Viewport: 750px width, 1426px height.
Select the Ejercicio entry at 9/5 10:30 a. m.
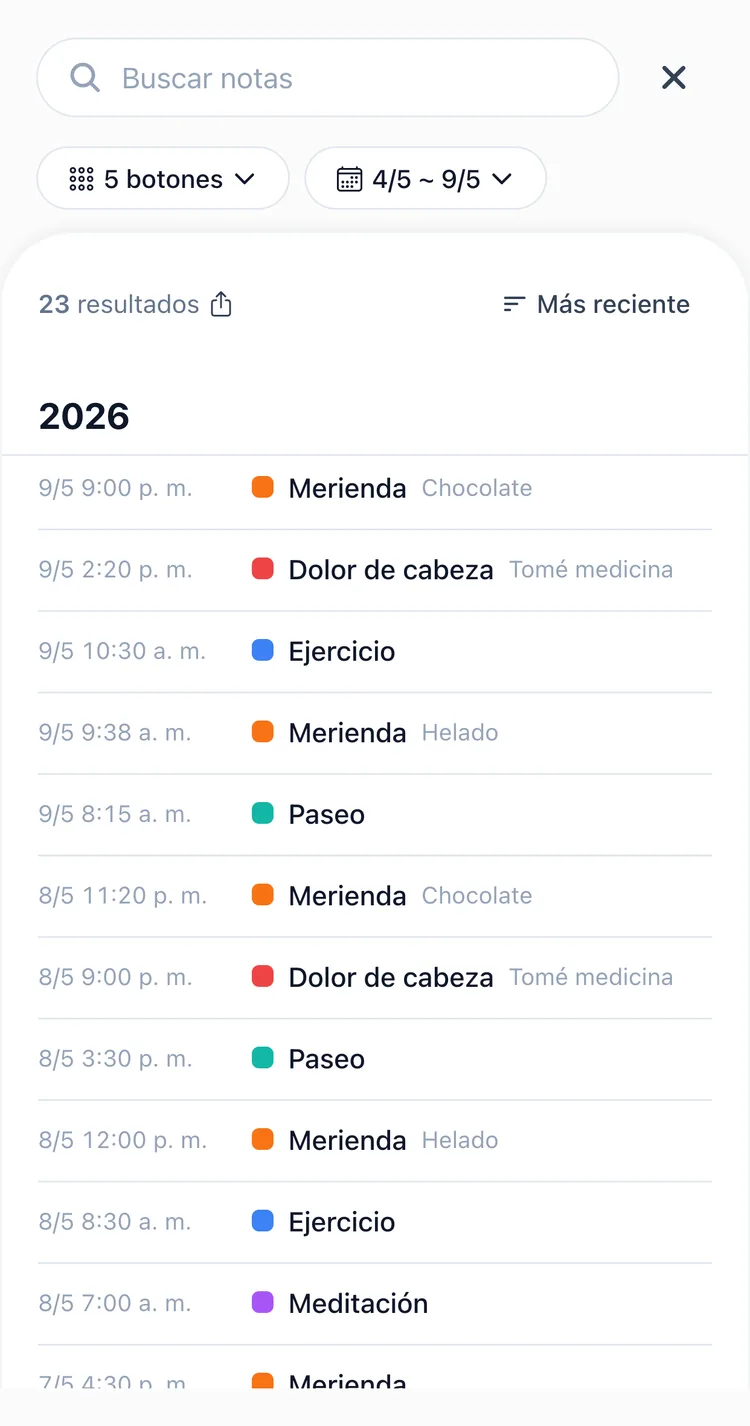pyautogui.click(x=375, y=652)
